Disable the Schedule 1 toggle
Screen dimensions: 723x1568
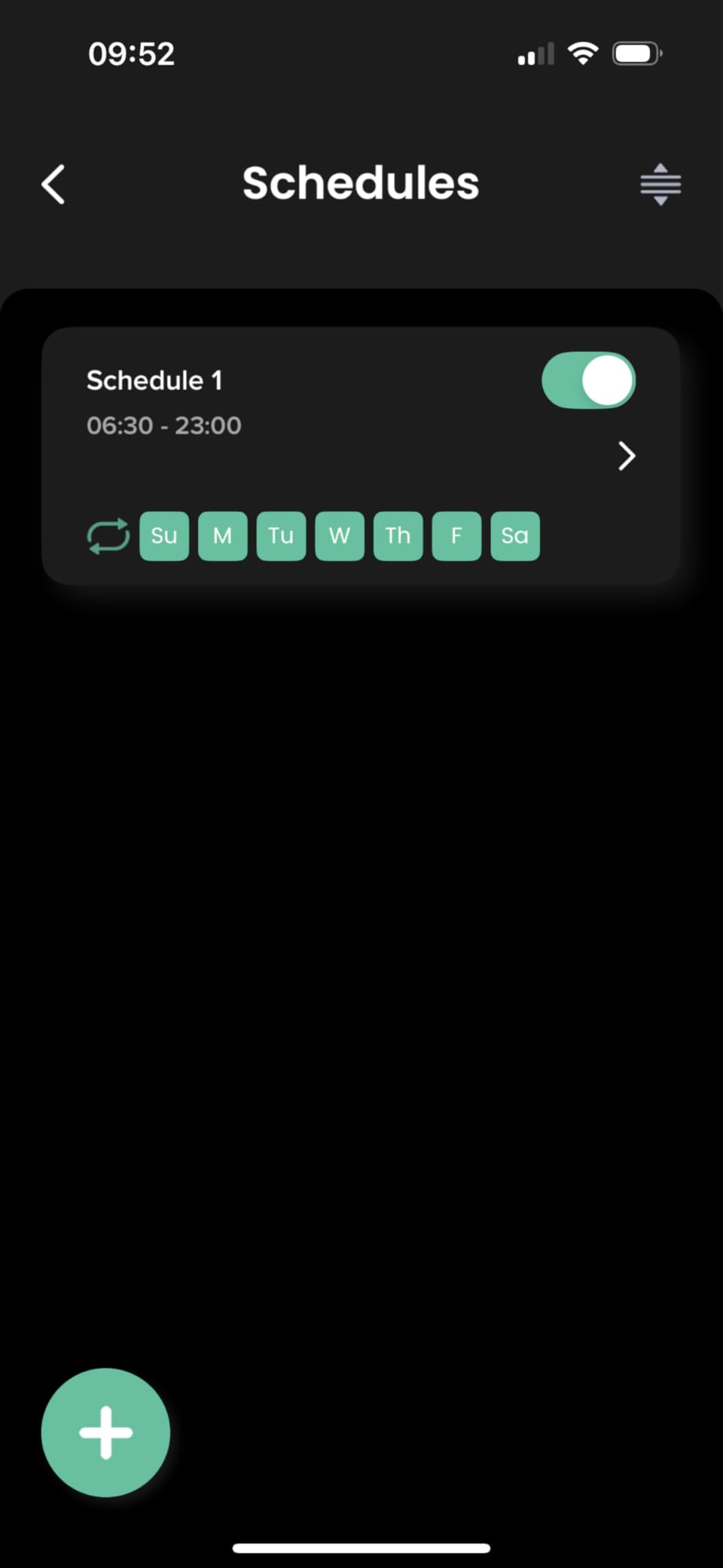[588, 380]
